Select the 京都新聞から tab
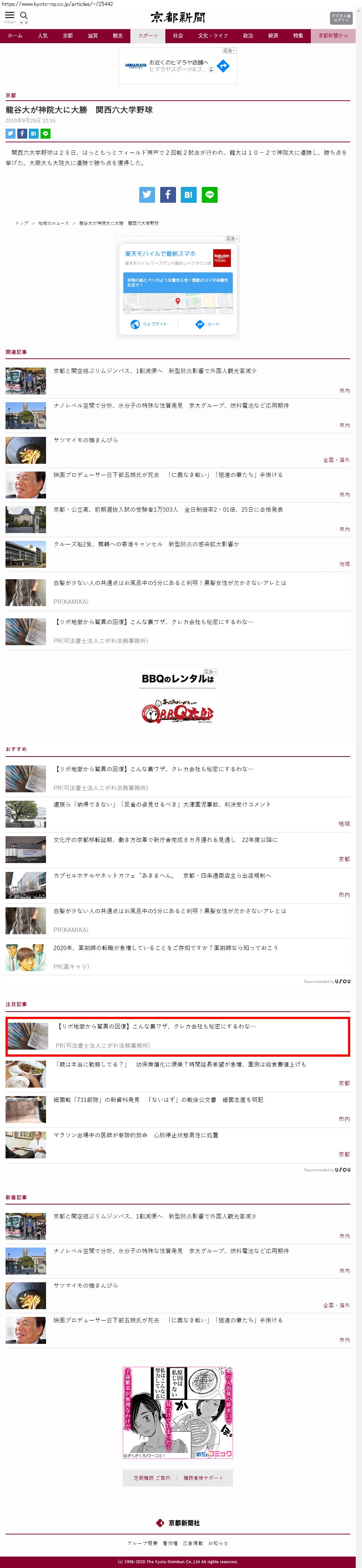 coord(333,36)
